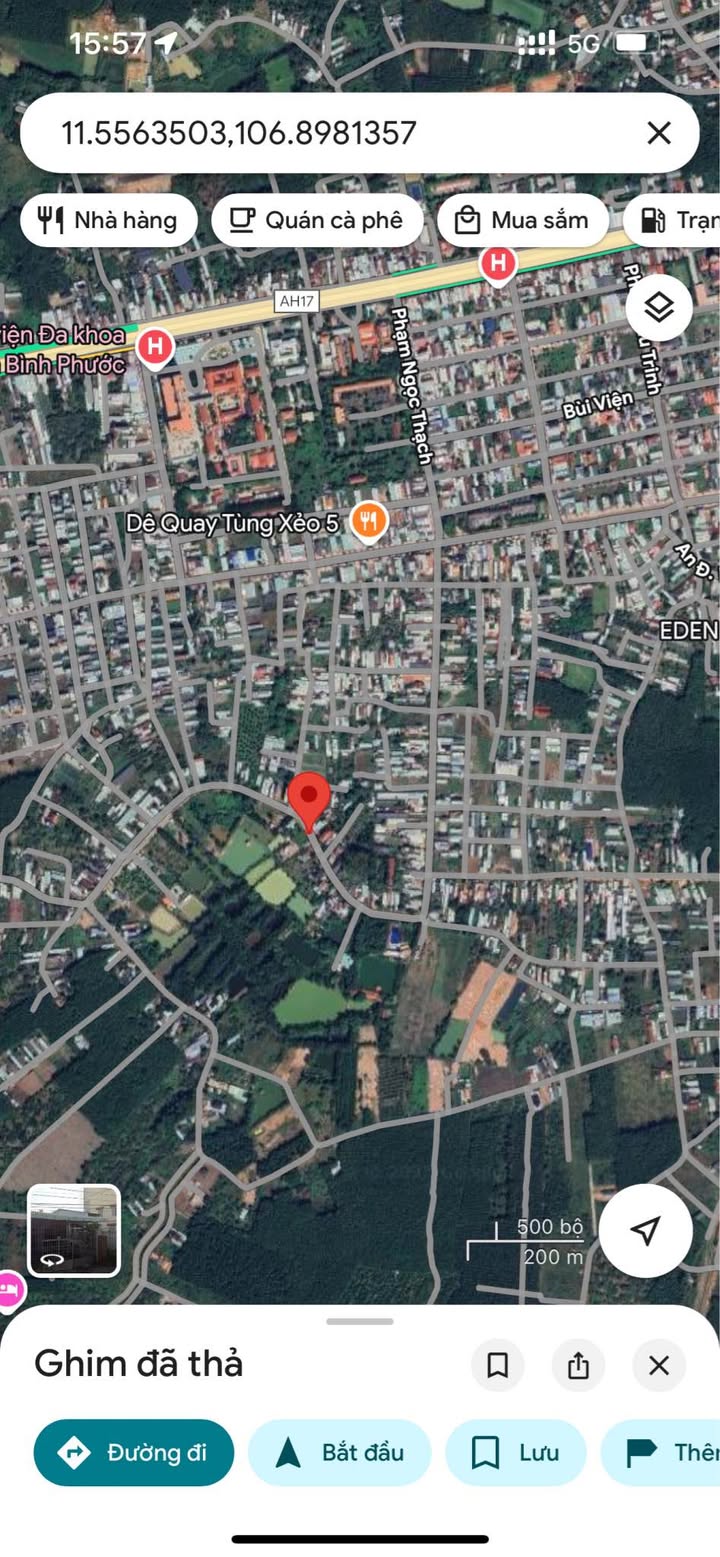Image resolution: width=720 pixels, height=1557 pixels.
Task: Select the Nhà hàng chip
Action: [109, 220]
